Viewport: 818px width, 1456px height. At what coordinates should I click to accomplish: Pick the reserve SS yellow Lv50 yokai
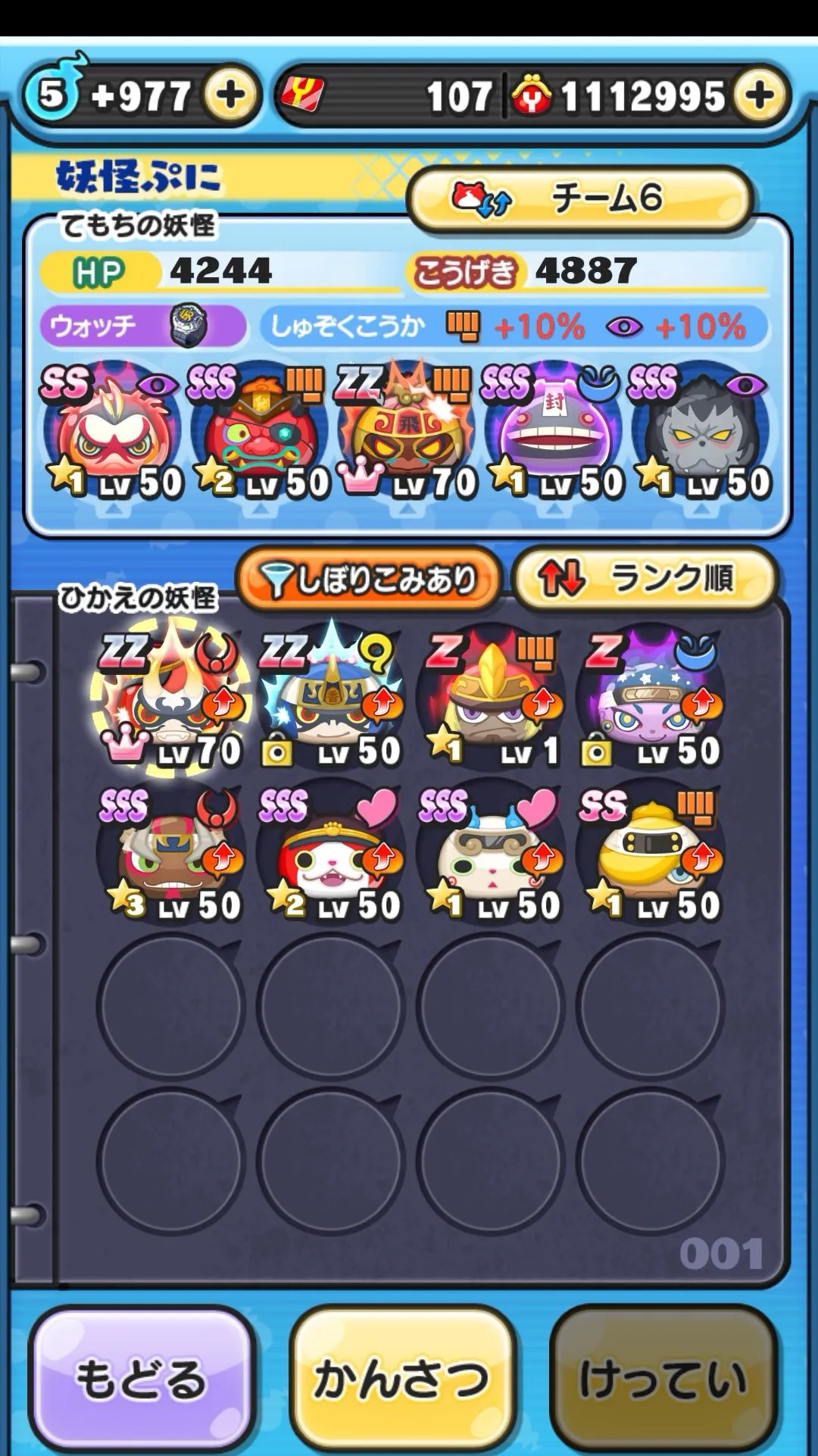click(x=651, y=853)
